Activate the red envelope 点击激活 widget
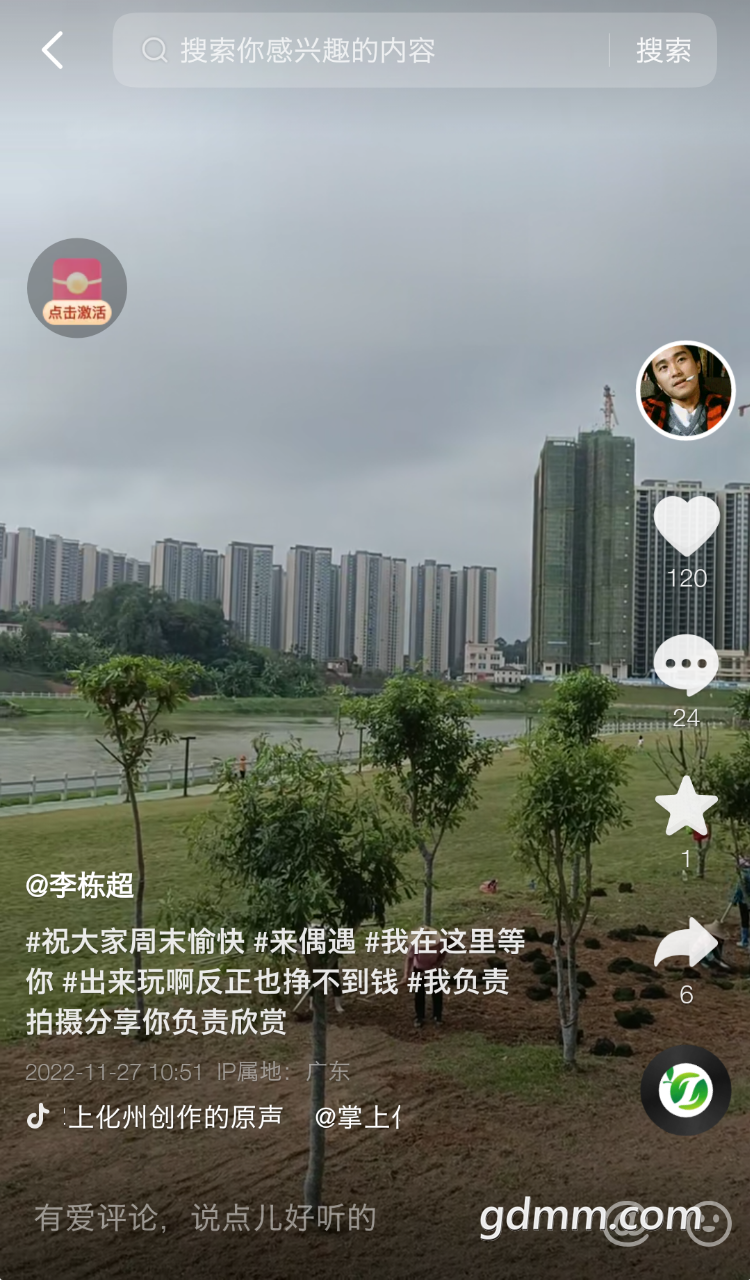This screenshot has width=750, height=1280. click(77, 288)
